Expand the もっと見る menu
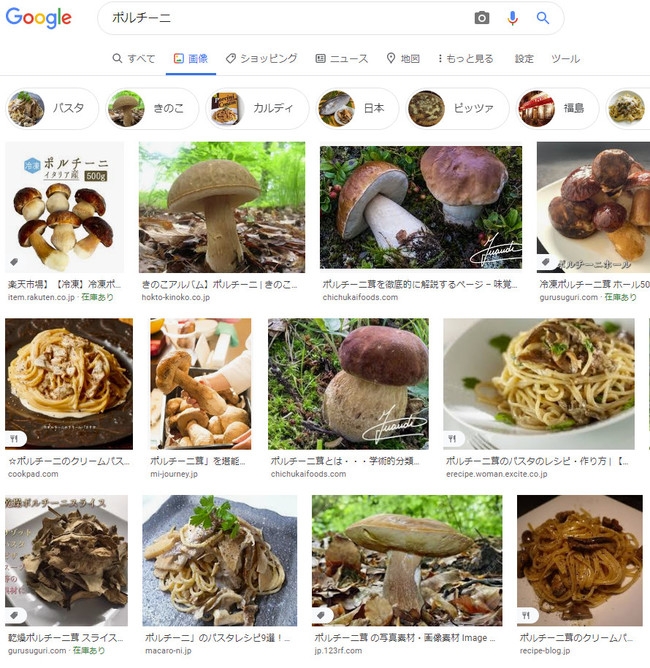 pyautogui.click(x=466, y=59)
